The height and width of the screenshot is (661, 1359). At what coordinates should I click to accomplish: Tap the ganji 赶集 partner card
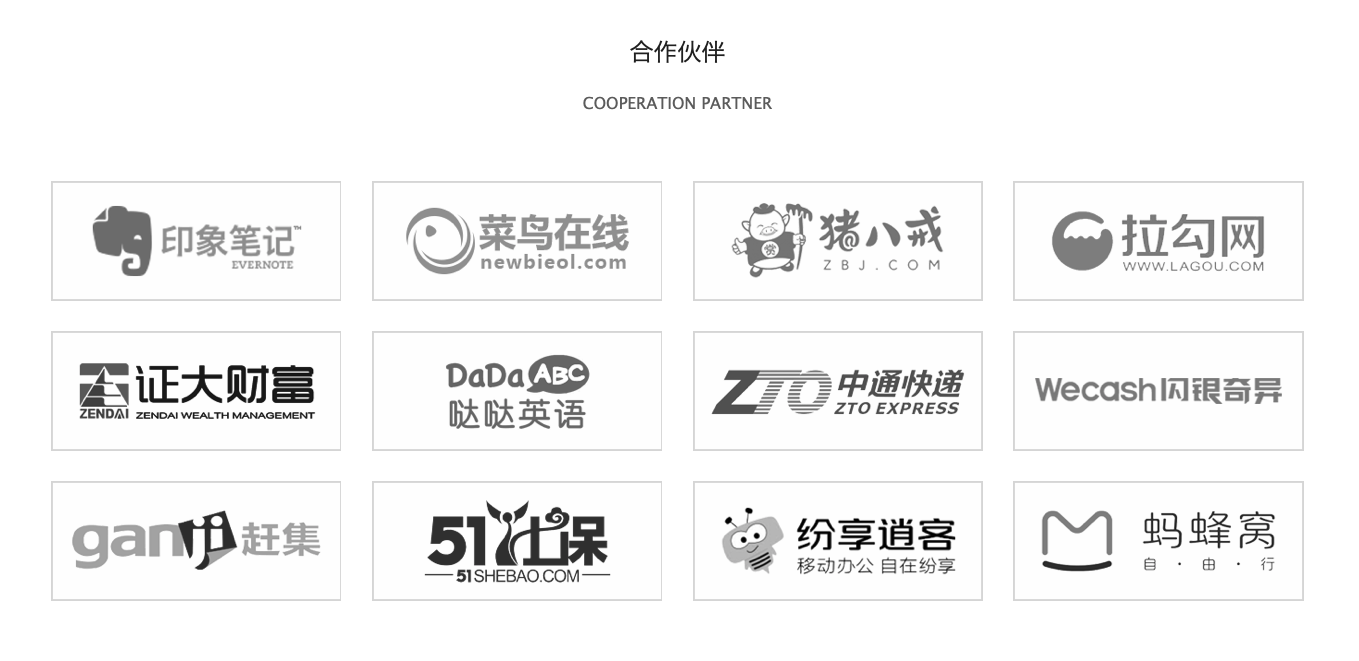(196, 541)
